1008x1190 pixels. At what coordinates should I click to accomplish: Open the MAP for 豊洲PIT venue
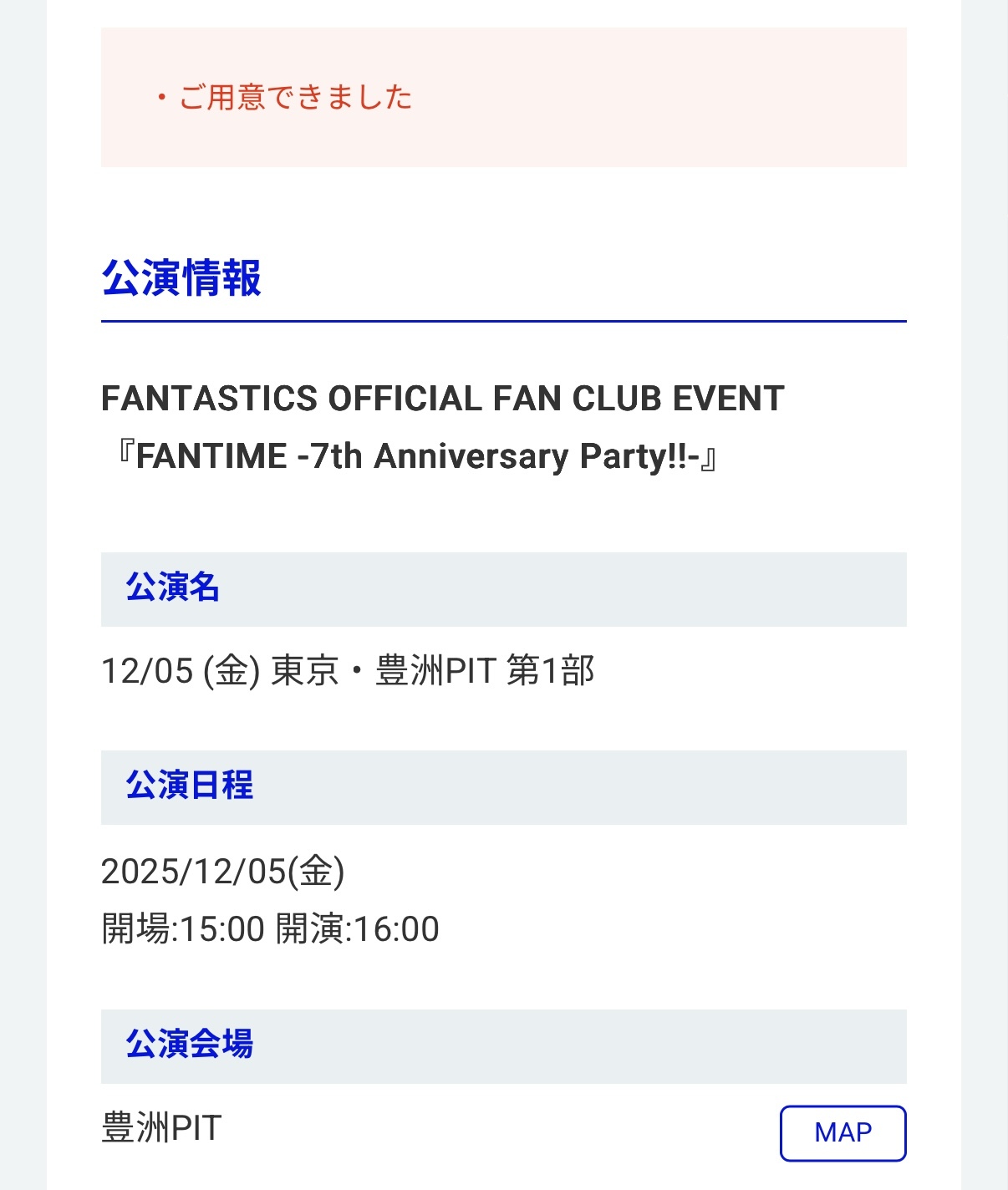coord(843,1132)
